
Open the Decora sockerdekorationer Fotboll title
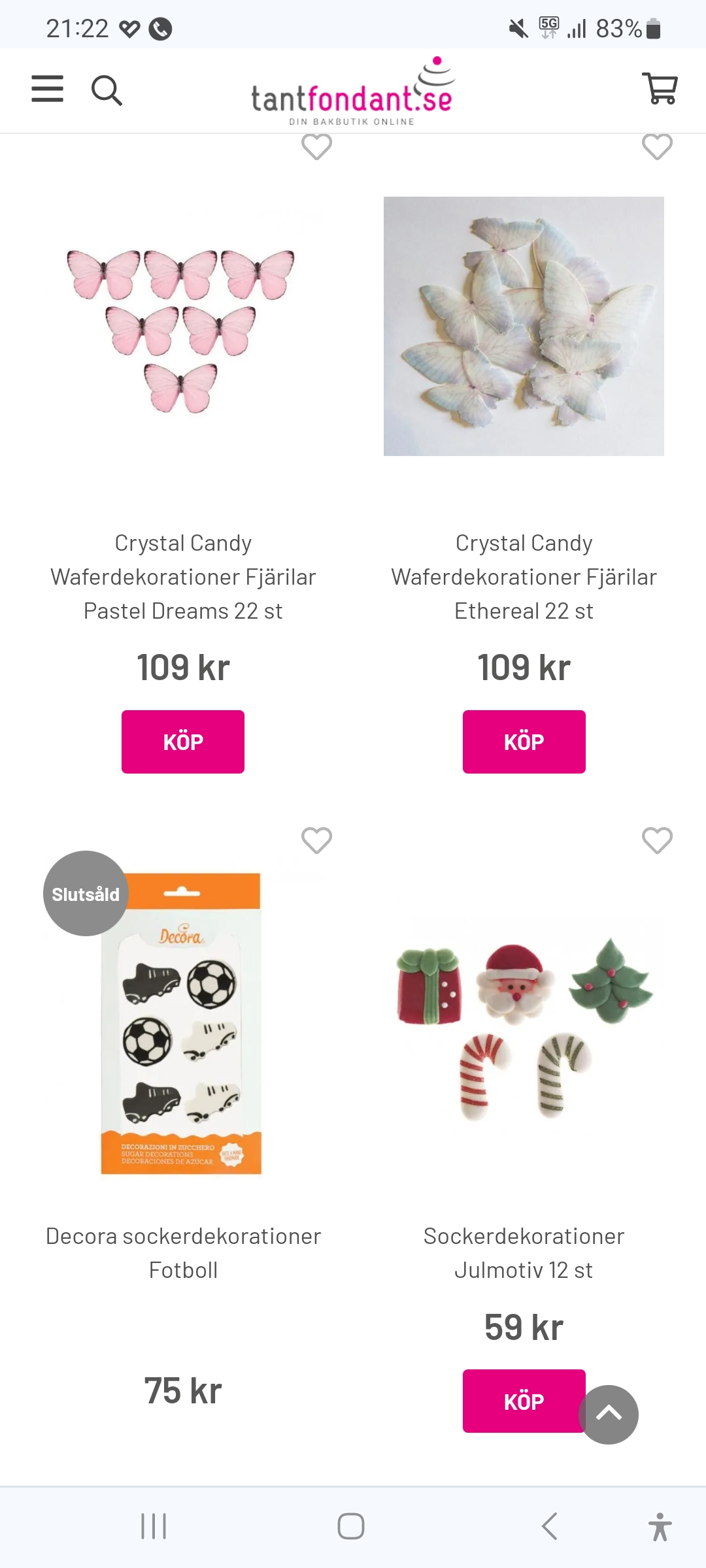(182, 1252)
